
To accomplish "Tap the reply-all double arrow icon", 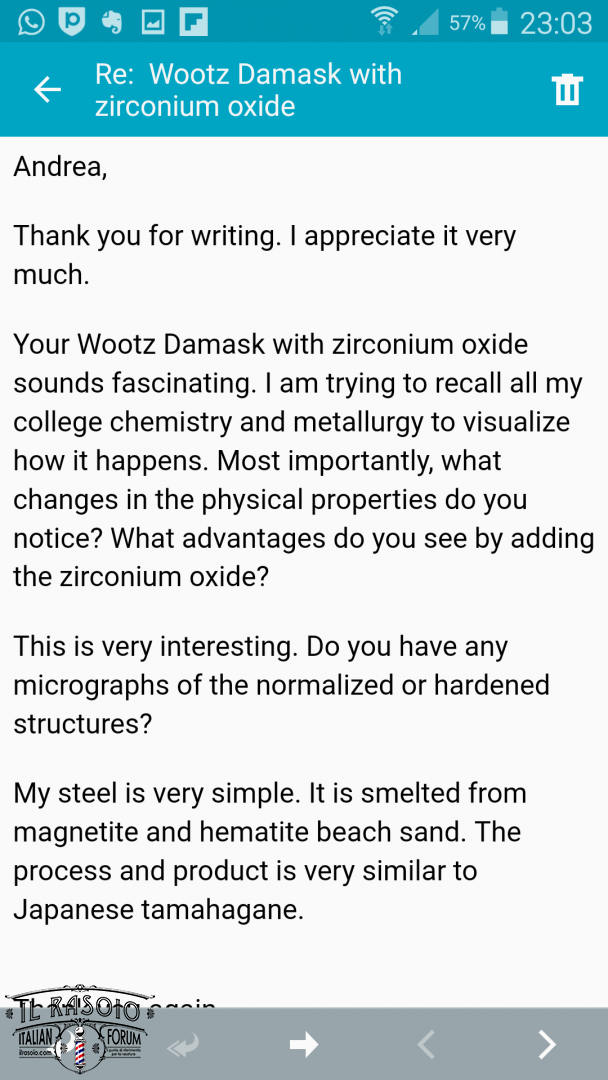I will click(183, 1046).
